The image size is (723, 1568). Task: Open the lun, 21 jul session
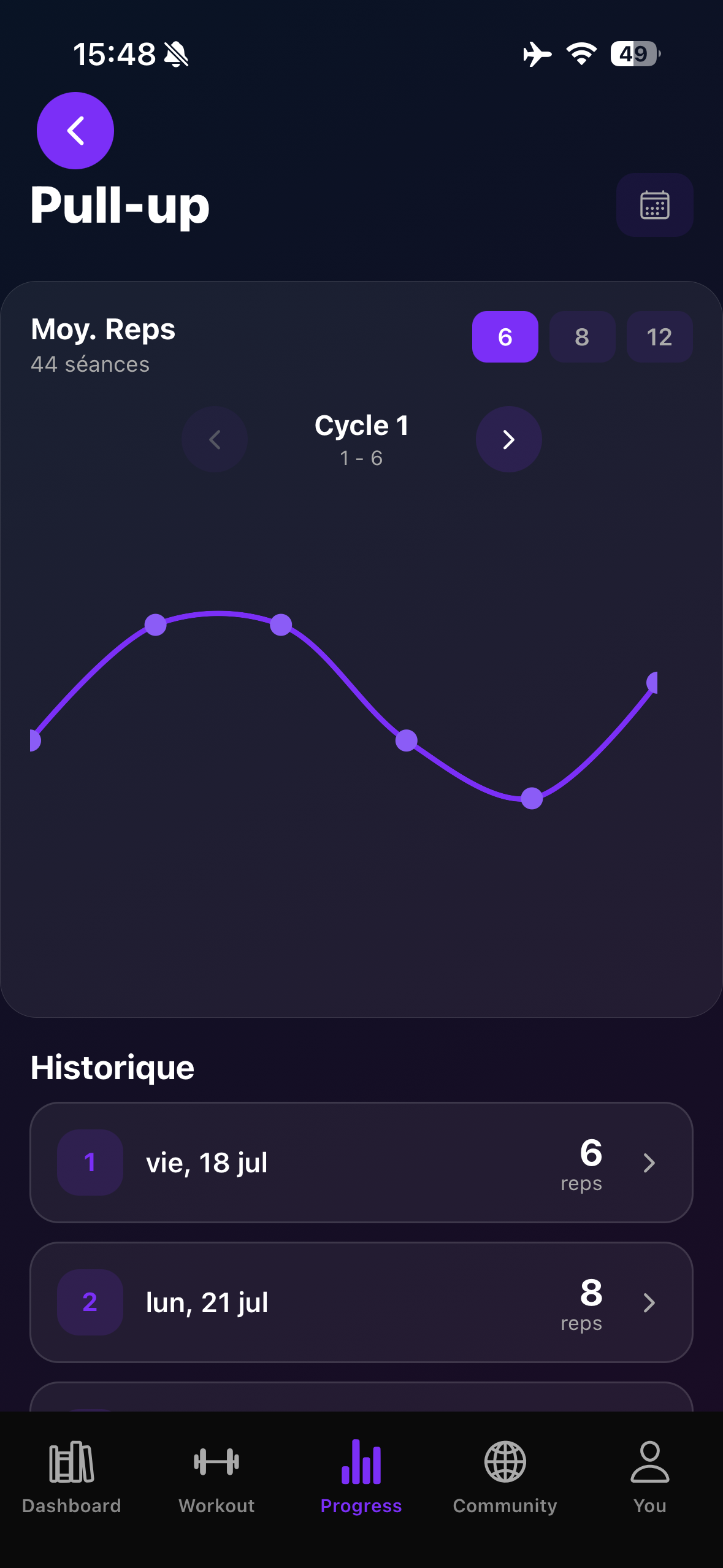(x=361, y=1302)
